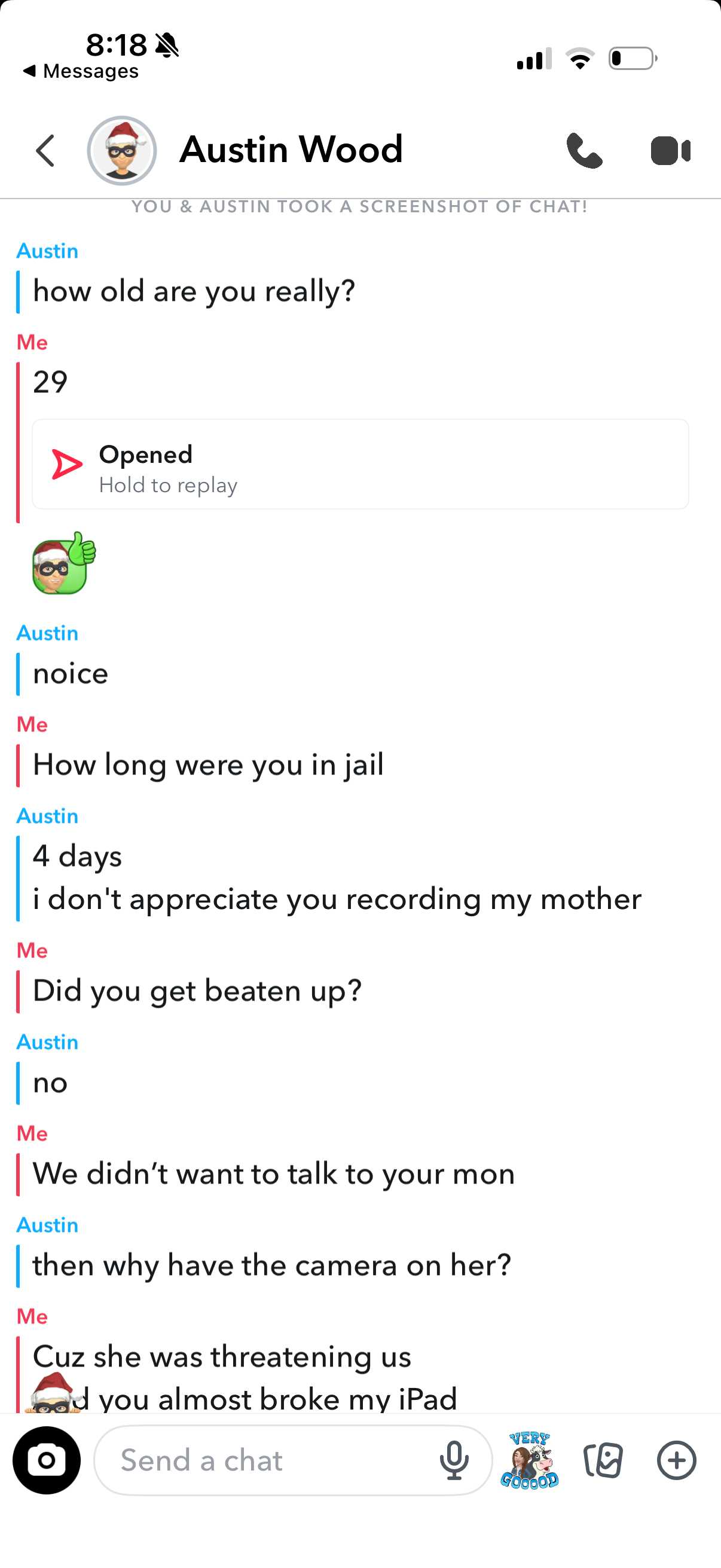Image resolution: width=721 pixels, height=1568 pixels.
Task: Open Austin Wood's profile avatar
Action: [x=122, y=150]
